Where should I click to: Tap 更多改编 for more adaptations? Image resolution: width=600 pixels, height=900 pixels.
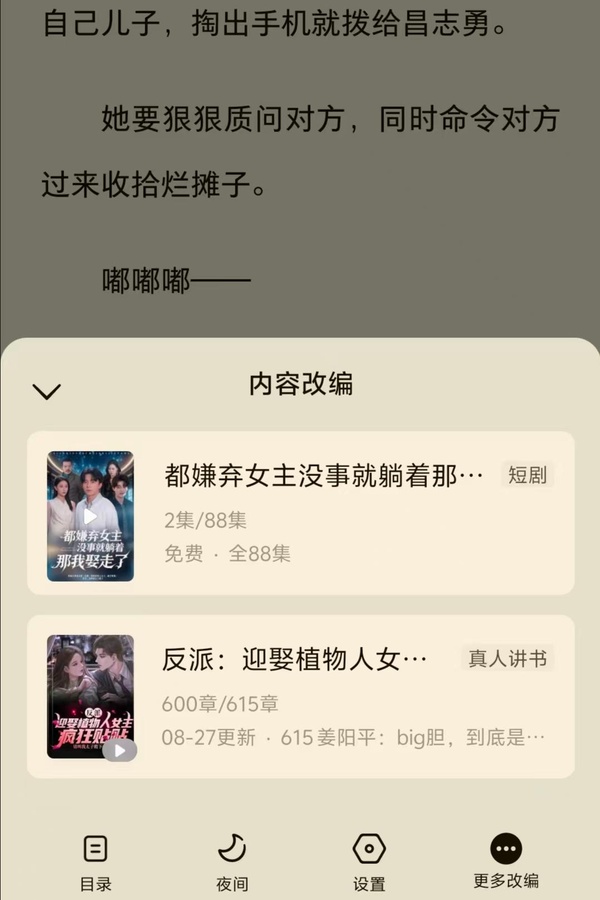pos(506,861)
